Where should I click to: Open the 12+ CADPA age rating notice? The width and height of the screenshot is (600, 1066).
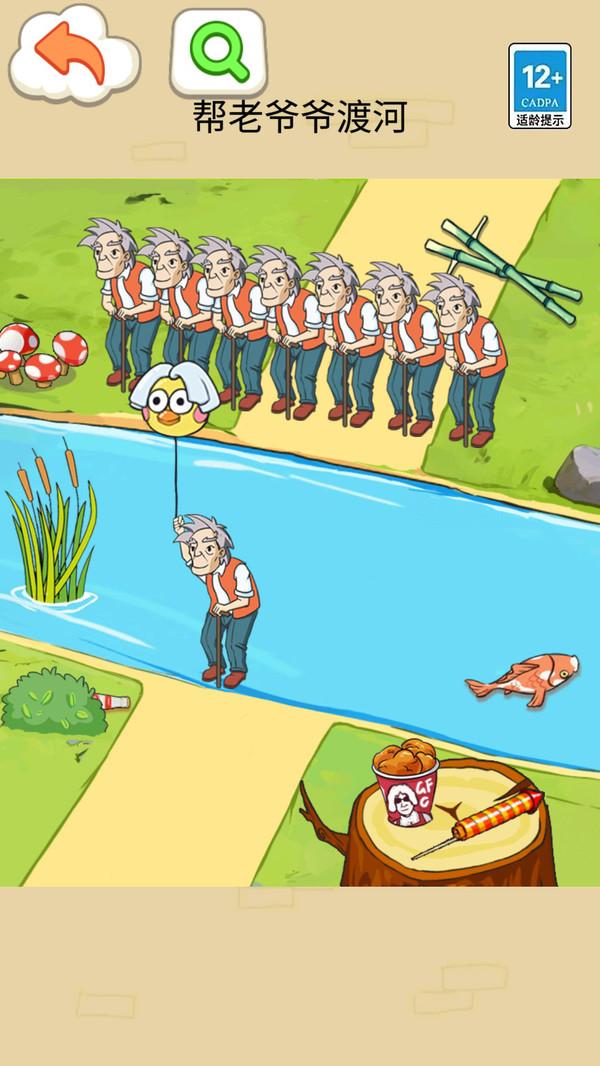539,85
